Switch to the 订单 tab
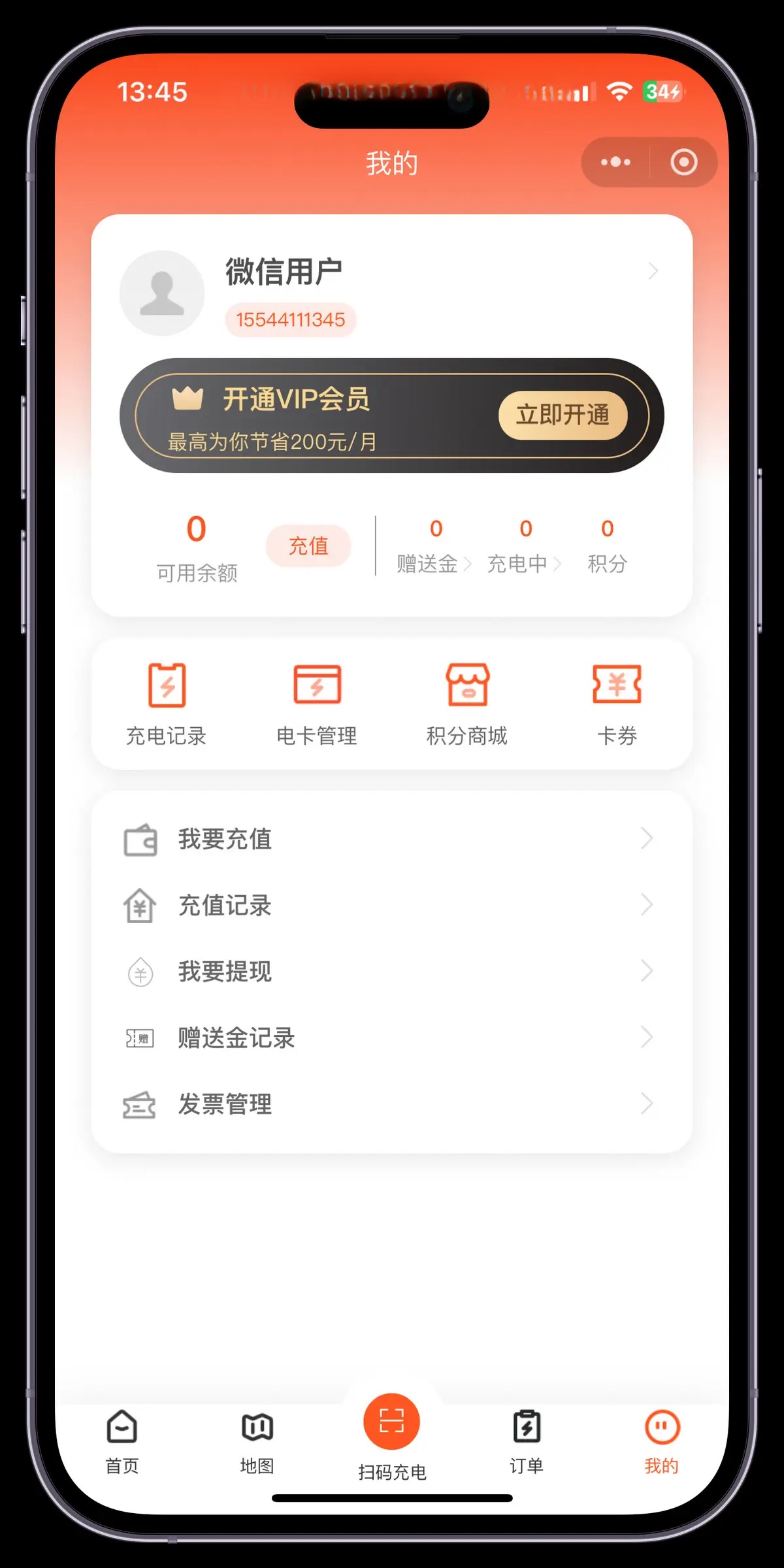This screenshot has height=1568, width=784. pos(527,1441)
